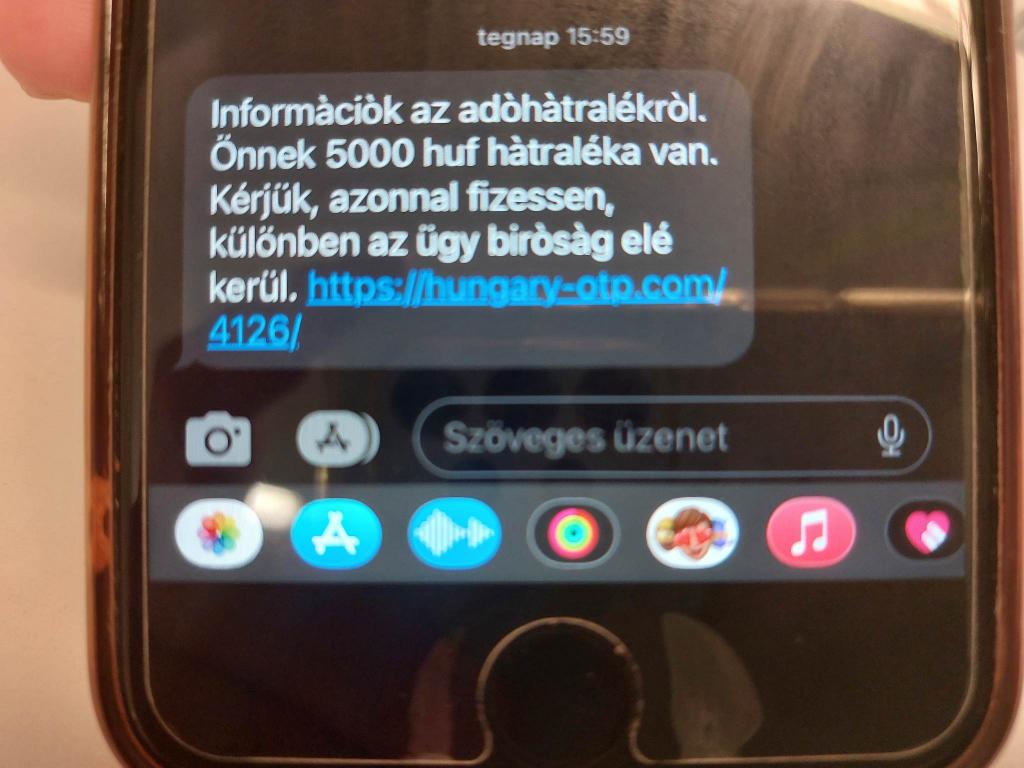Open the Music app in the drawer
The image size is (1024, 768).
(811, 532)
